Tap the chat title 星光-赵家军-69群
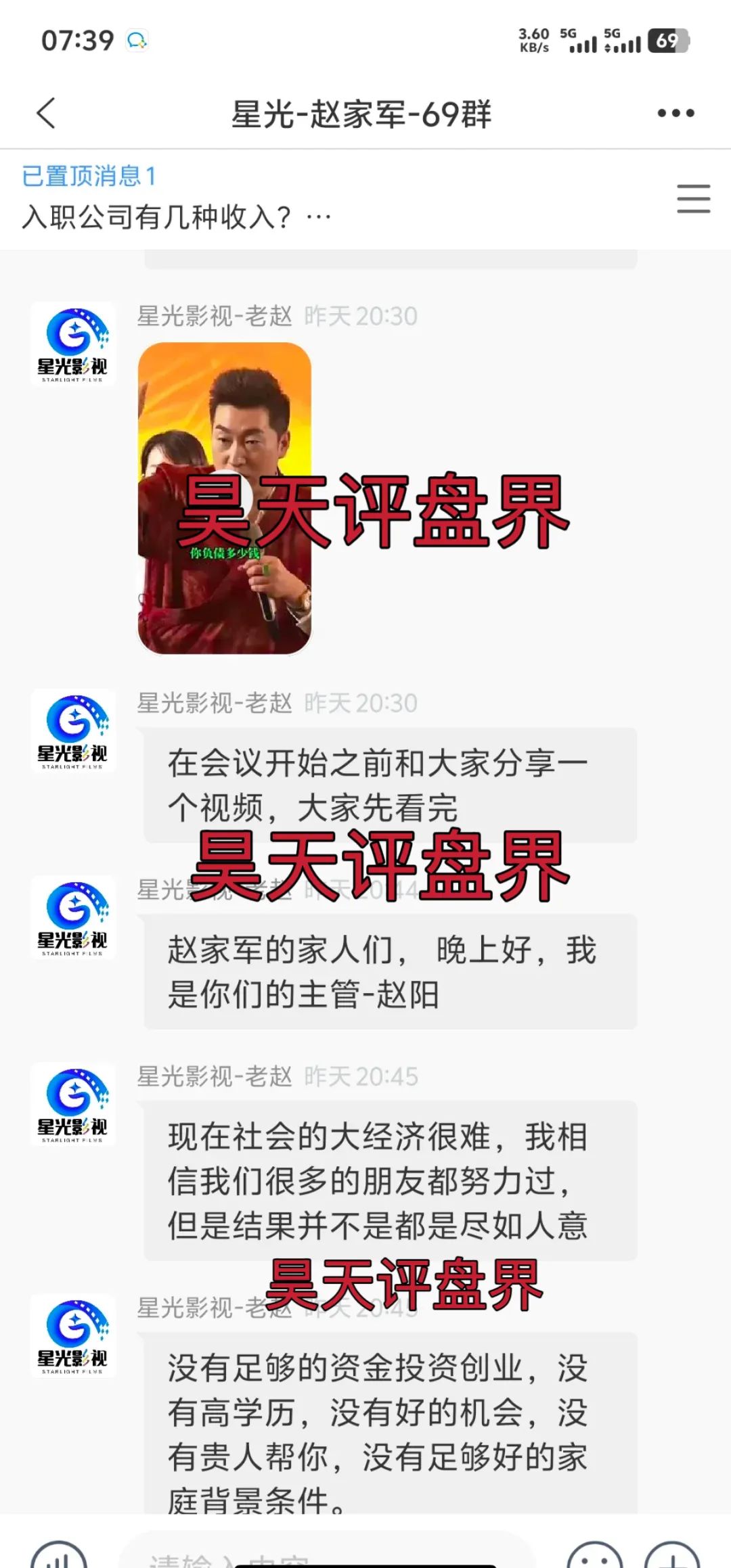 [363, 115]
